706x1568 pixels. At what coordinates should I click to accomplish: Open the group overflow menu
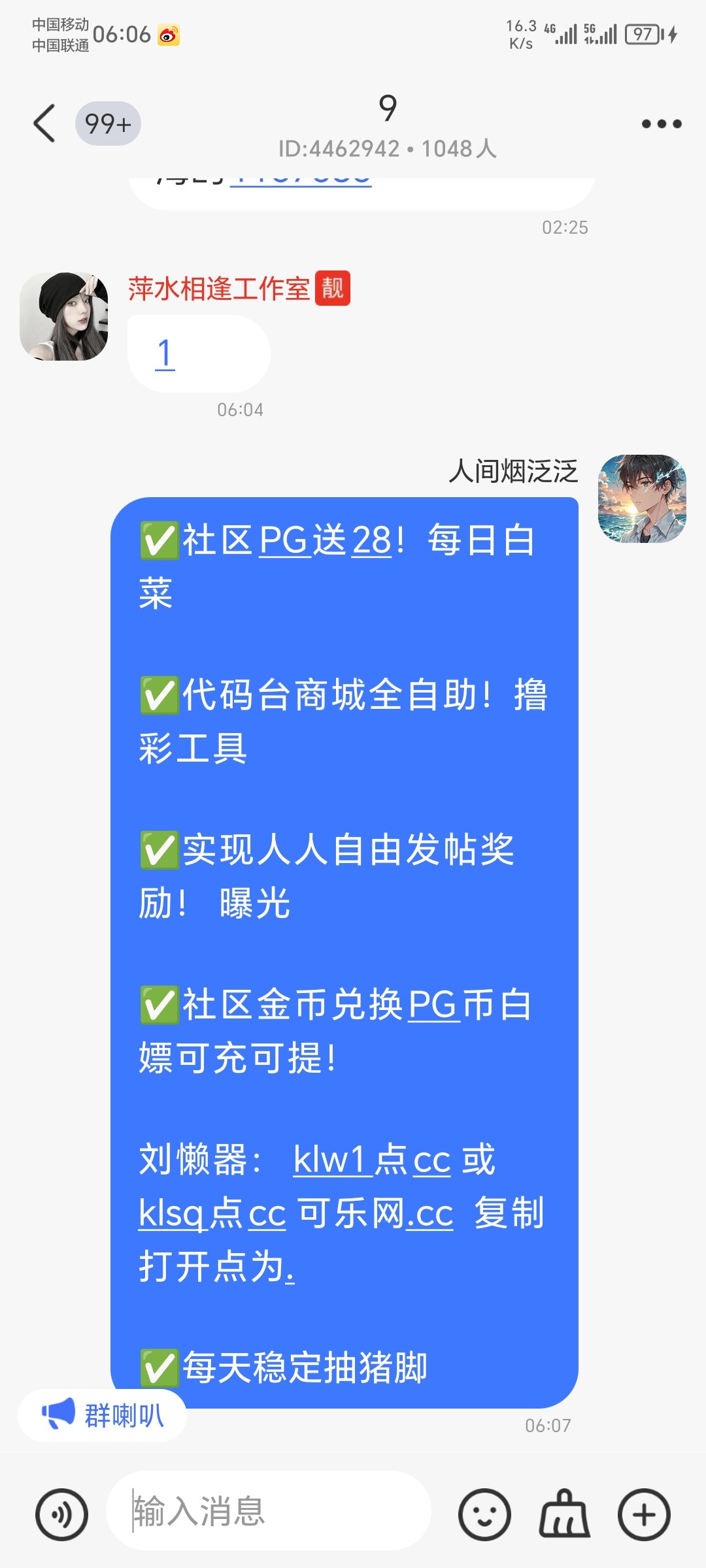pos(661,123)
